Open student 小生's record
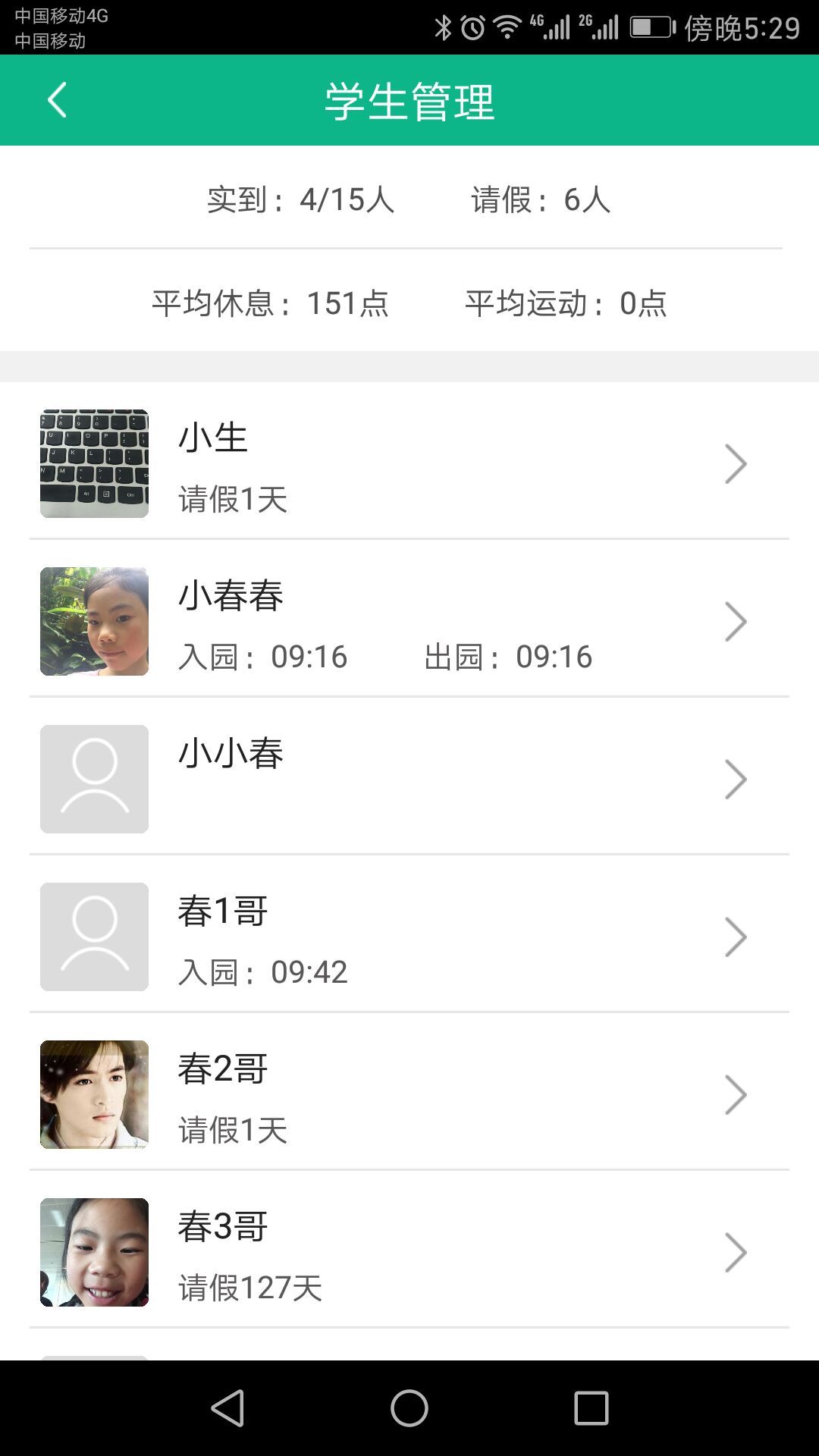819x1456 pixels. [x=409, y=463]
